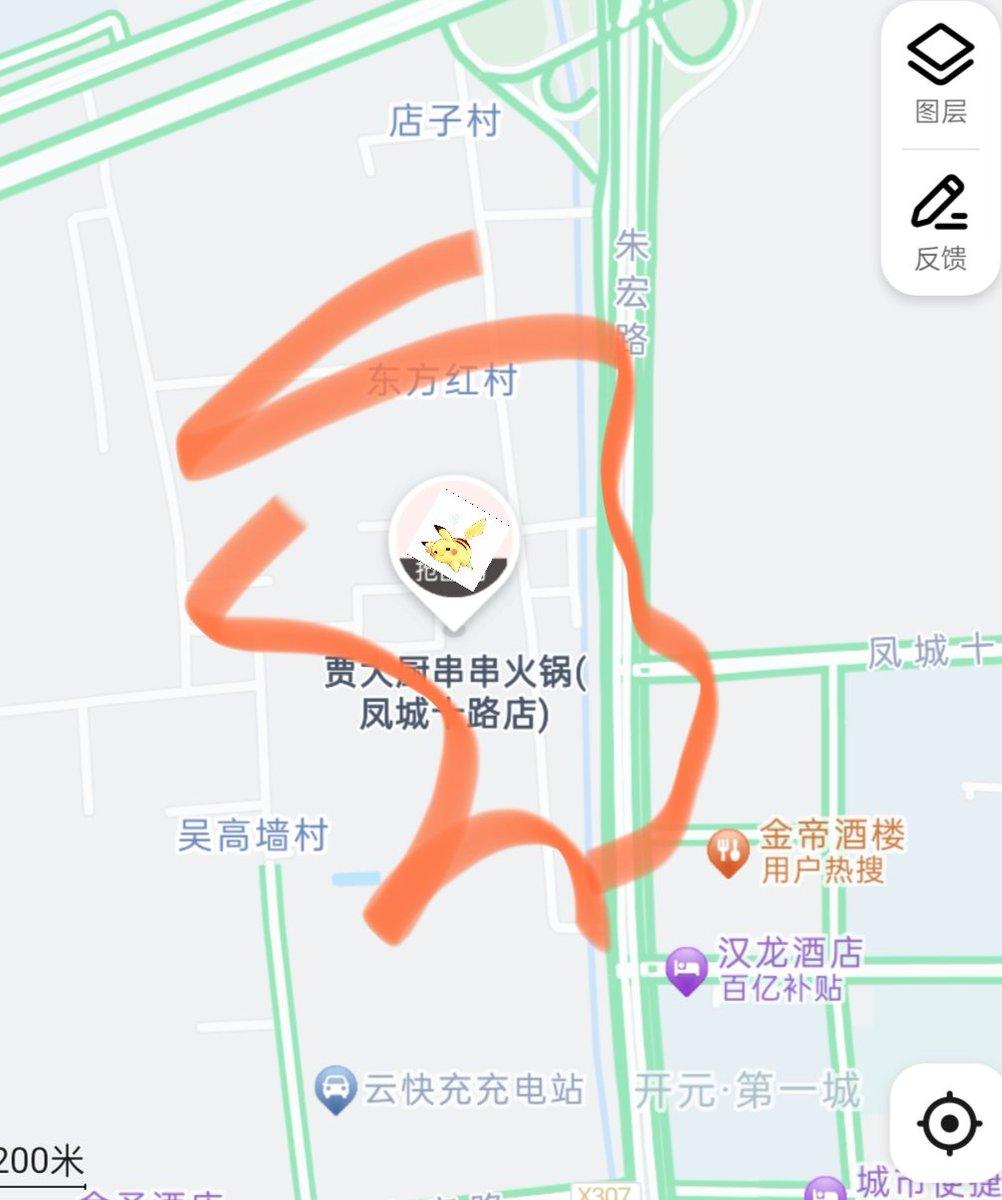The width and height of the screenshot is (1002, 1200).
Task: Open the 金帝酒楼 restaurant marker
Action: coord(728,851)
